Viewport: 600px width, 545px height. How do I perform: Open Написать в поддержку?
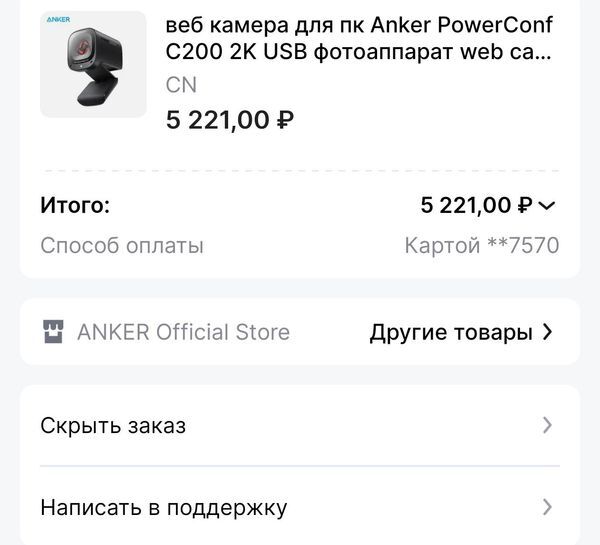pyautogui.click(x=298, y=507)
